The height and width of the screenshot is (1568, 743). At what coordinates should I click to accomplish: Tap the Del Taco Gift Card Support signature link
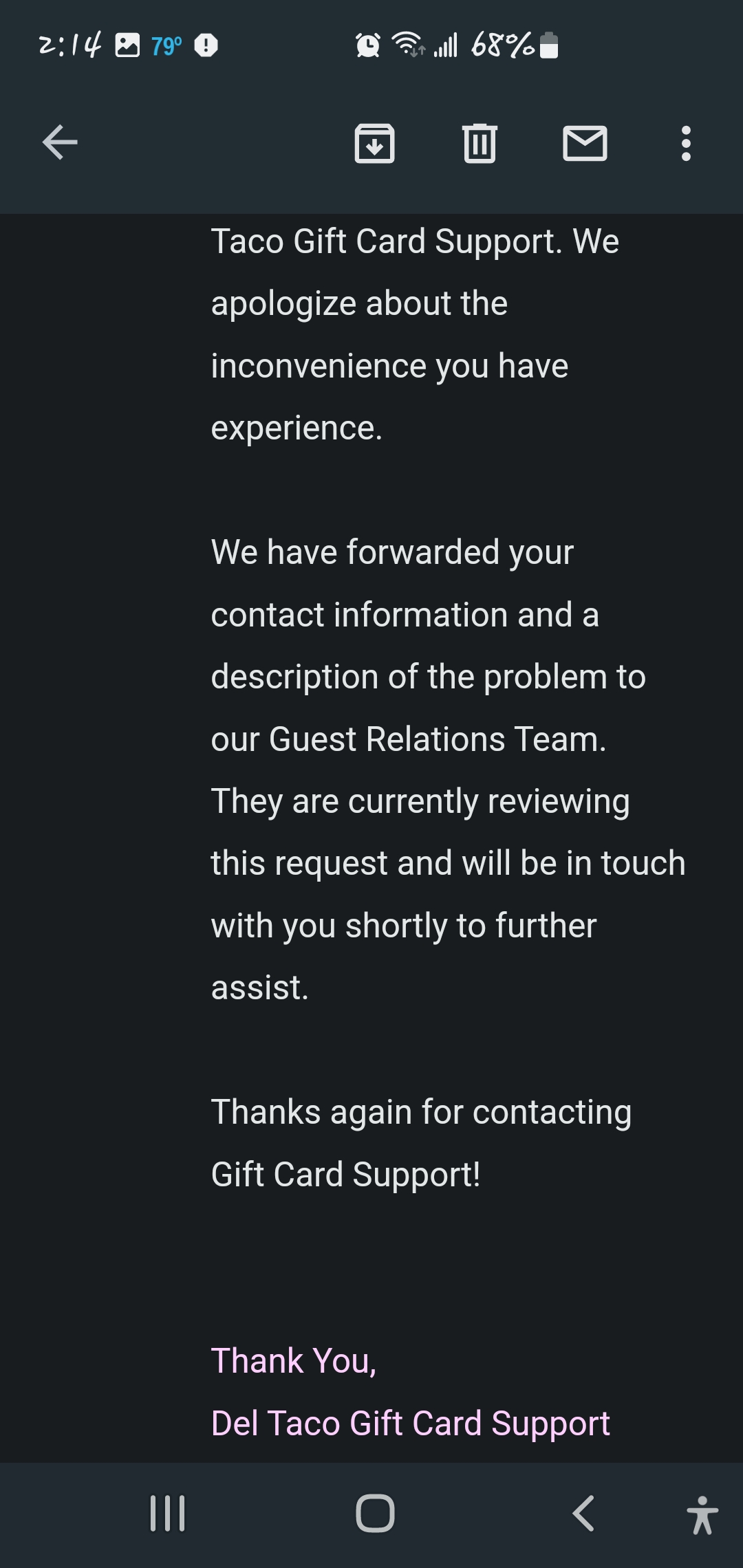(410, 1422)
